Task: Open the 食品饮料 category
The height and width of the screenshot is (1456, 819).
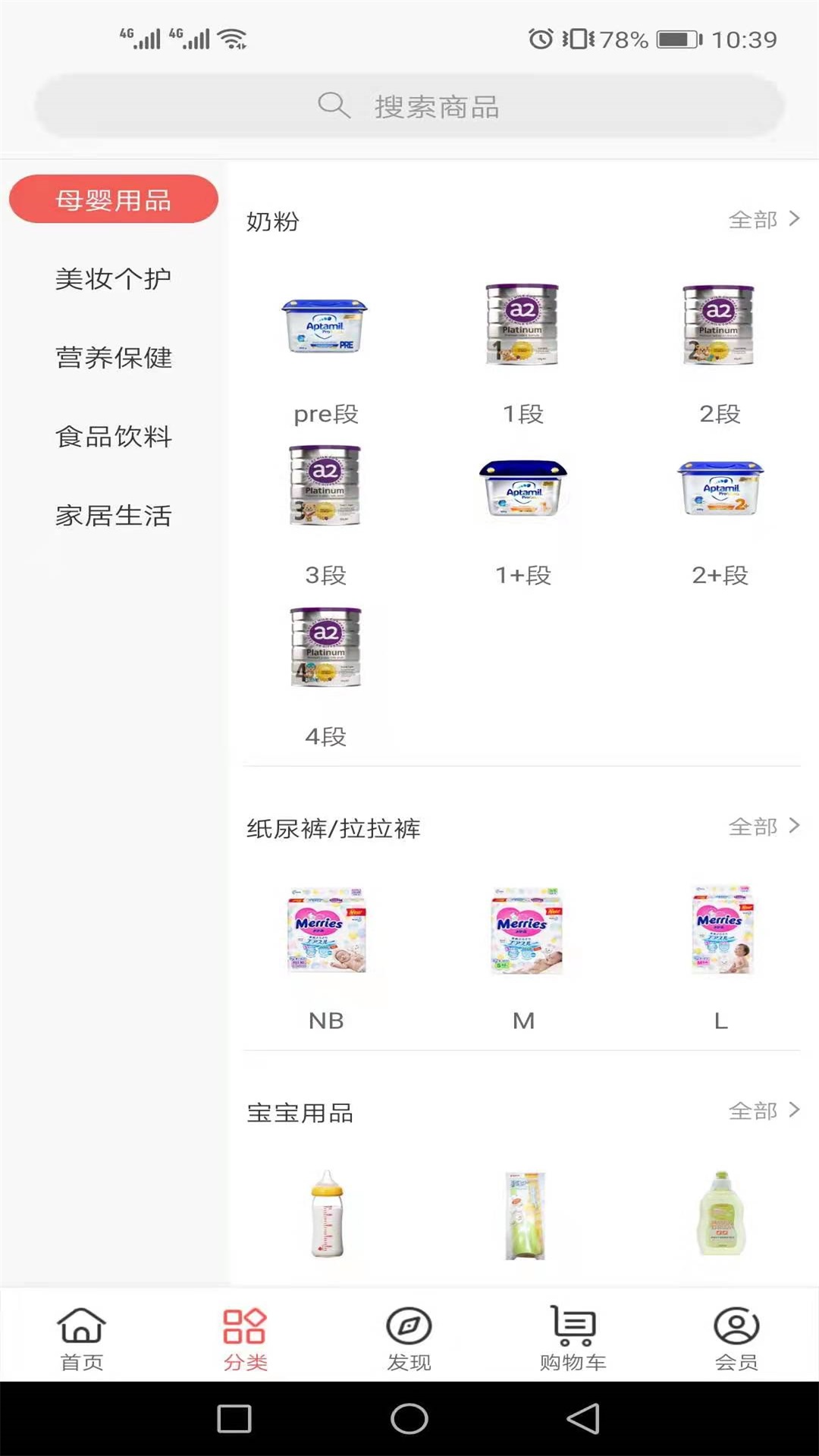Action: coord(114,437)
